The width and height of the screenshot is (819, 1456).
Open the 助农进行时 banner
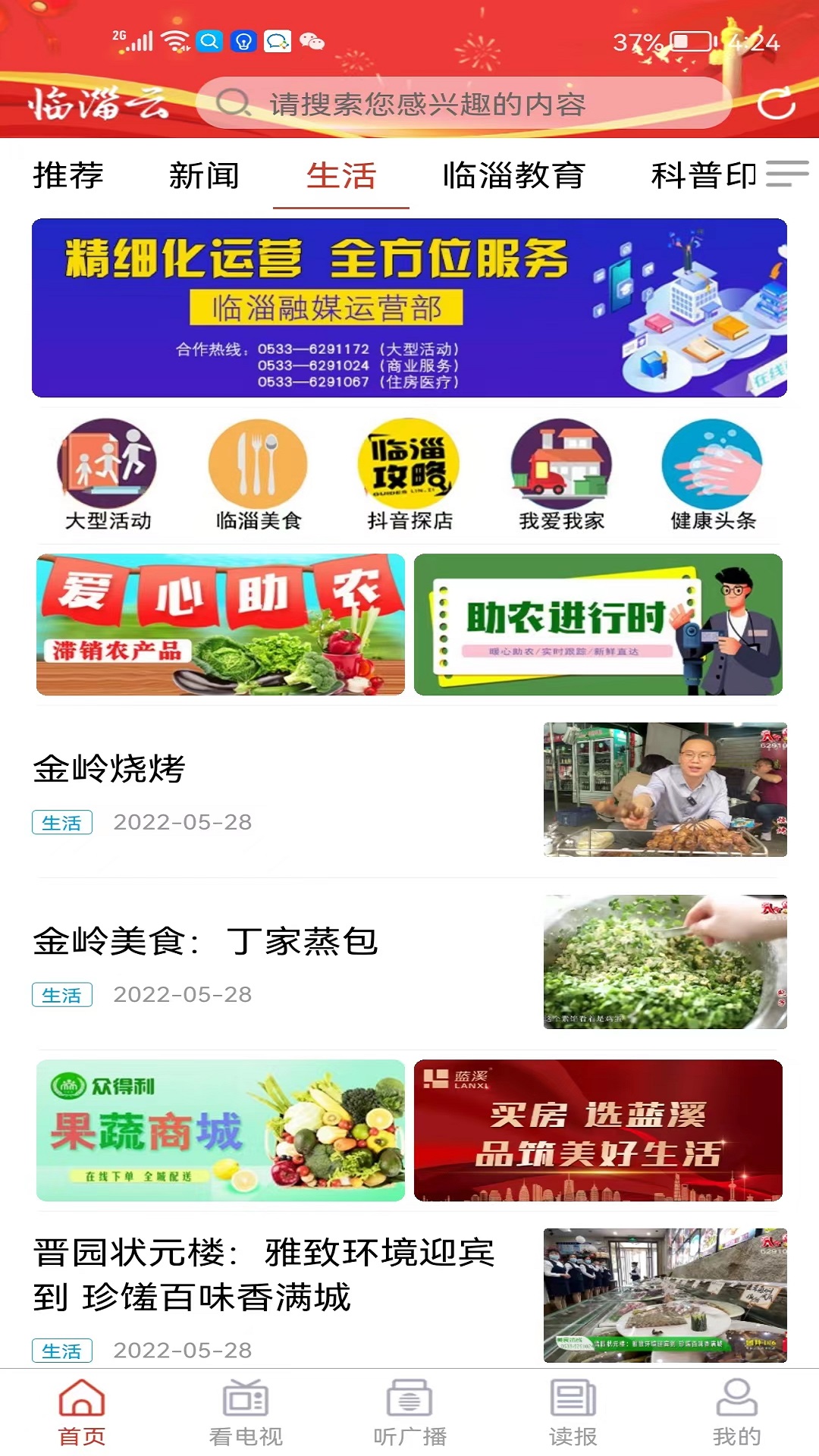[598, 624]
